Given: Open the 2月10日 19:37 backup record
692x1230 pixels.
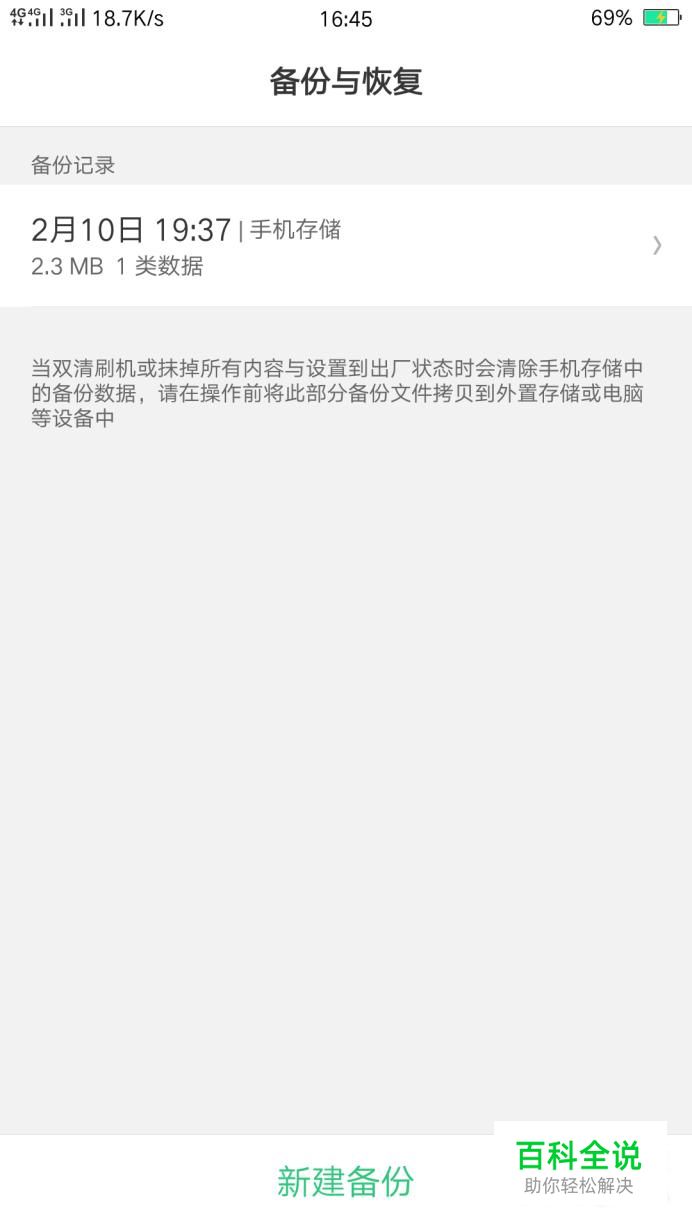Looking at the screenshot, I should click(x=345, y=246).
